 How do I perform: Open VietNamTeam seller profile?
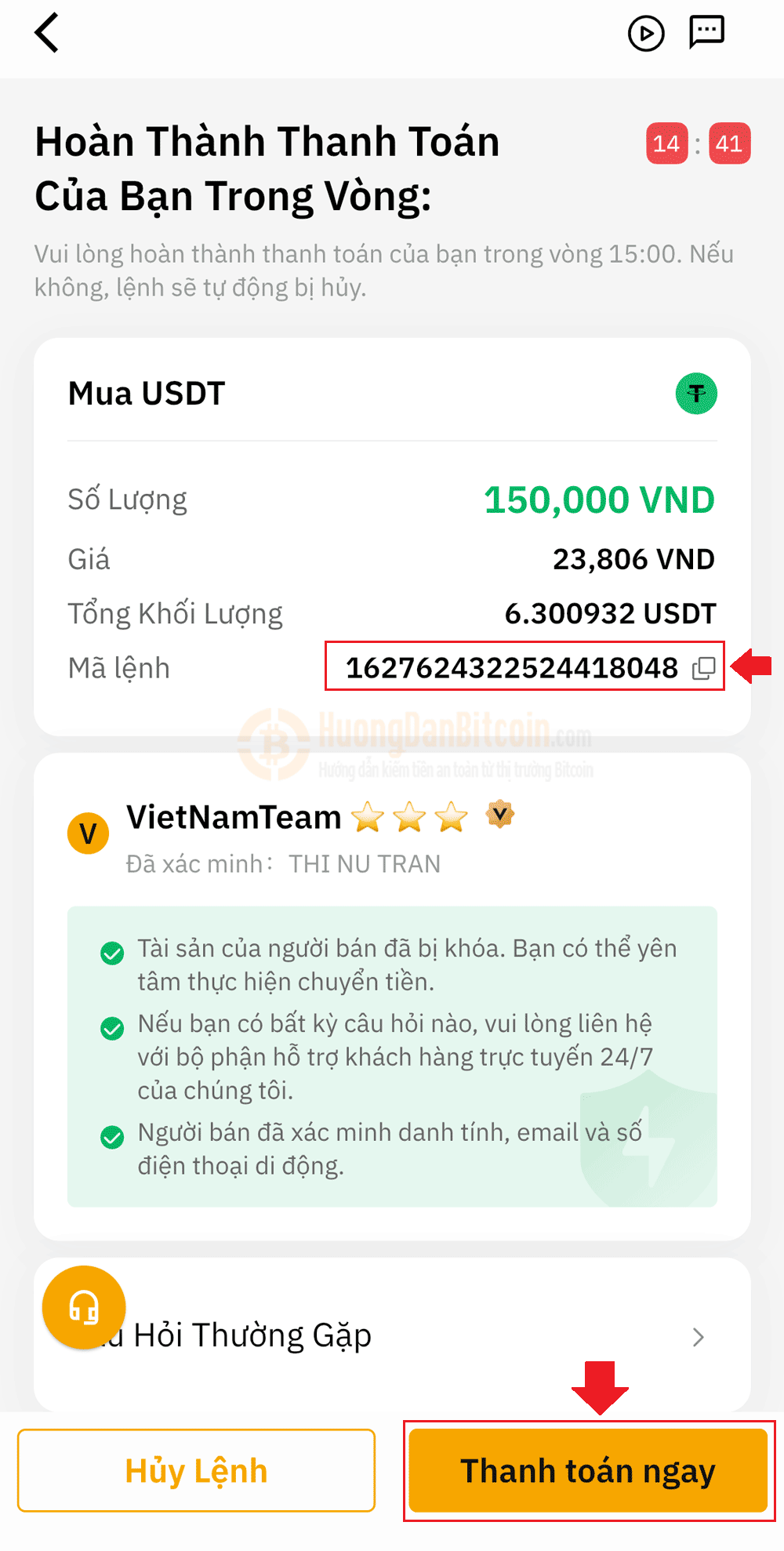point(234,817)
